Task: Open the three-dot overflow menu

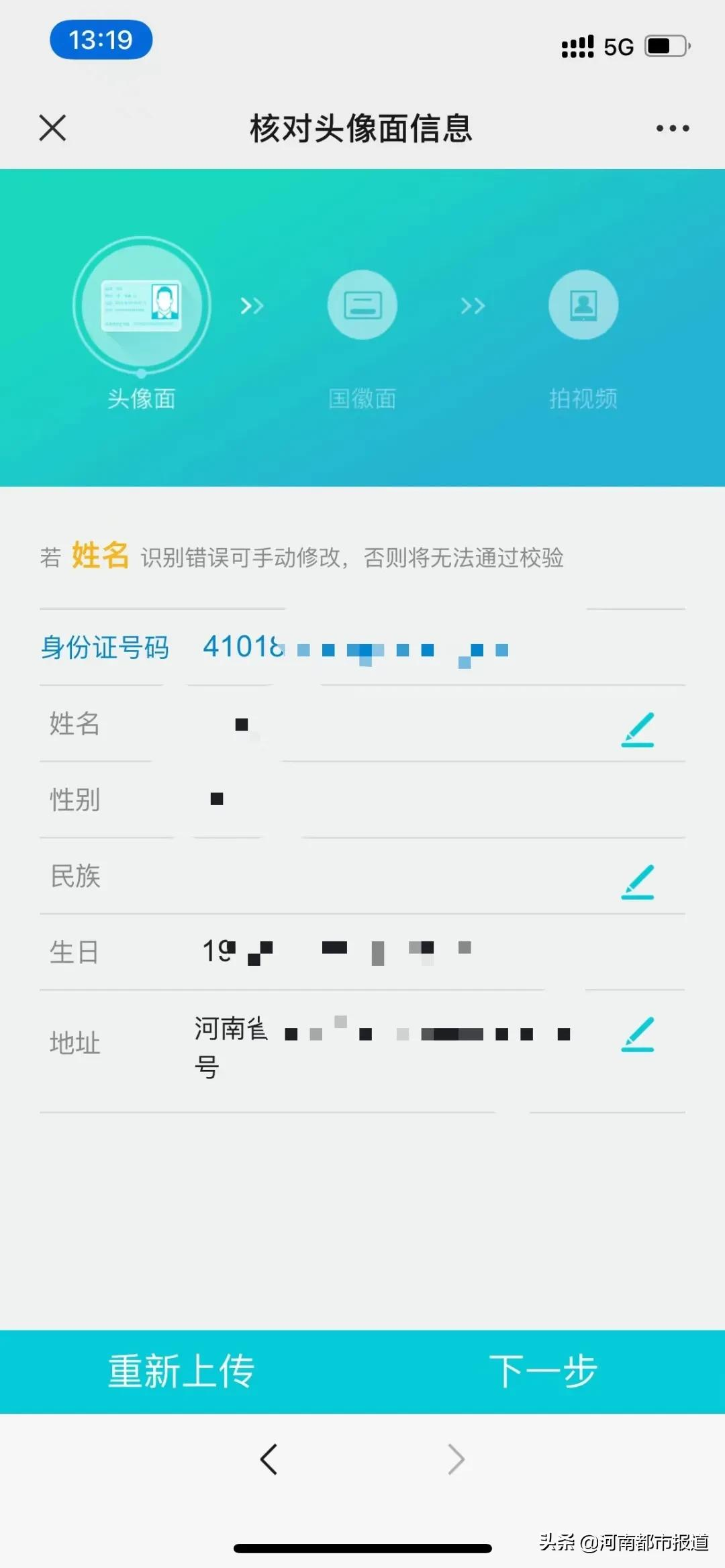Action: (x=673, y=128)
